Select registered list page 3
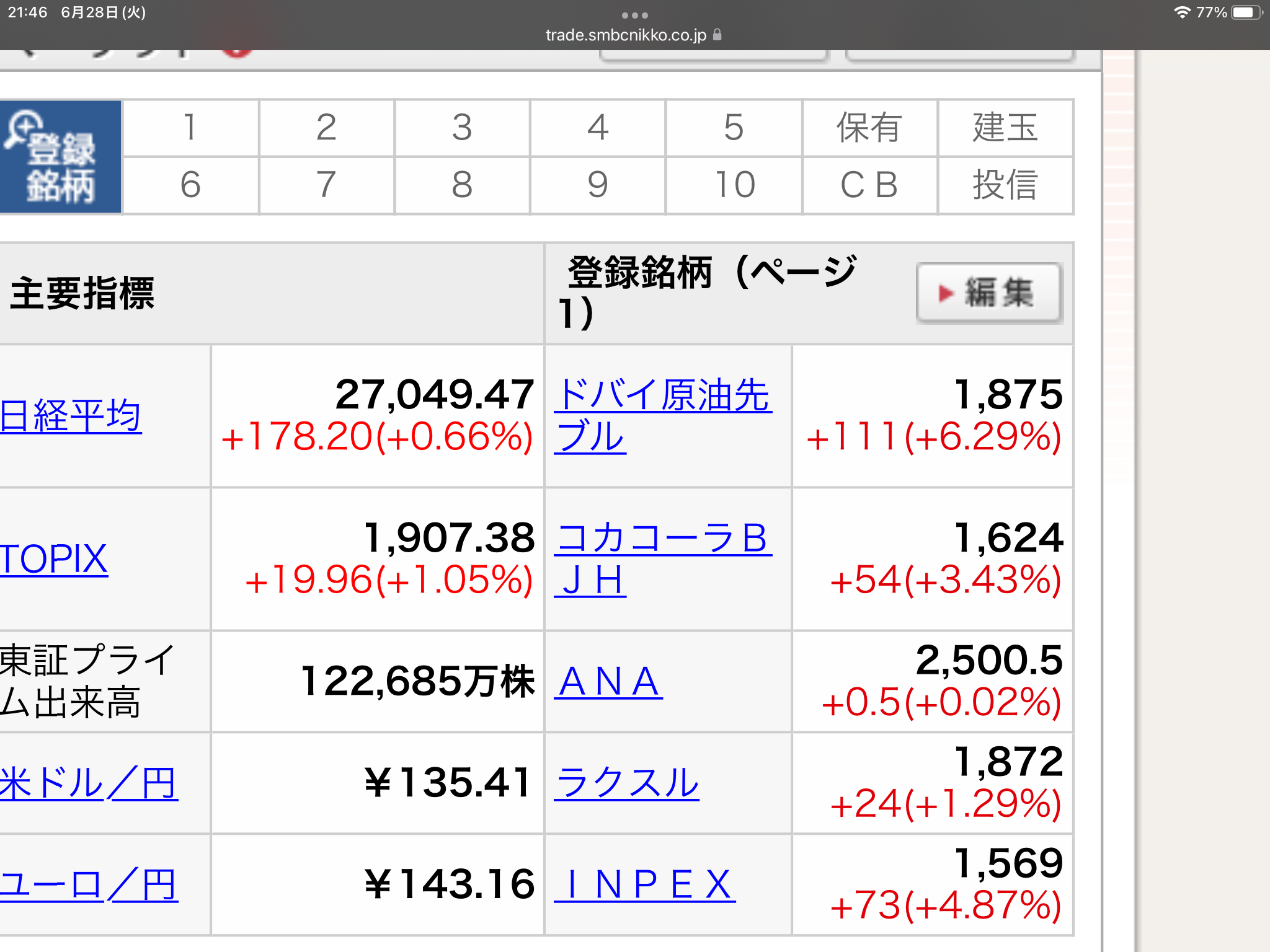The image size is (1270, 952). (x=462, y=128)
